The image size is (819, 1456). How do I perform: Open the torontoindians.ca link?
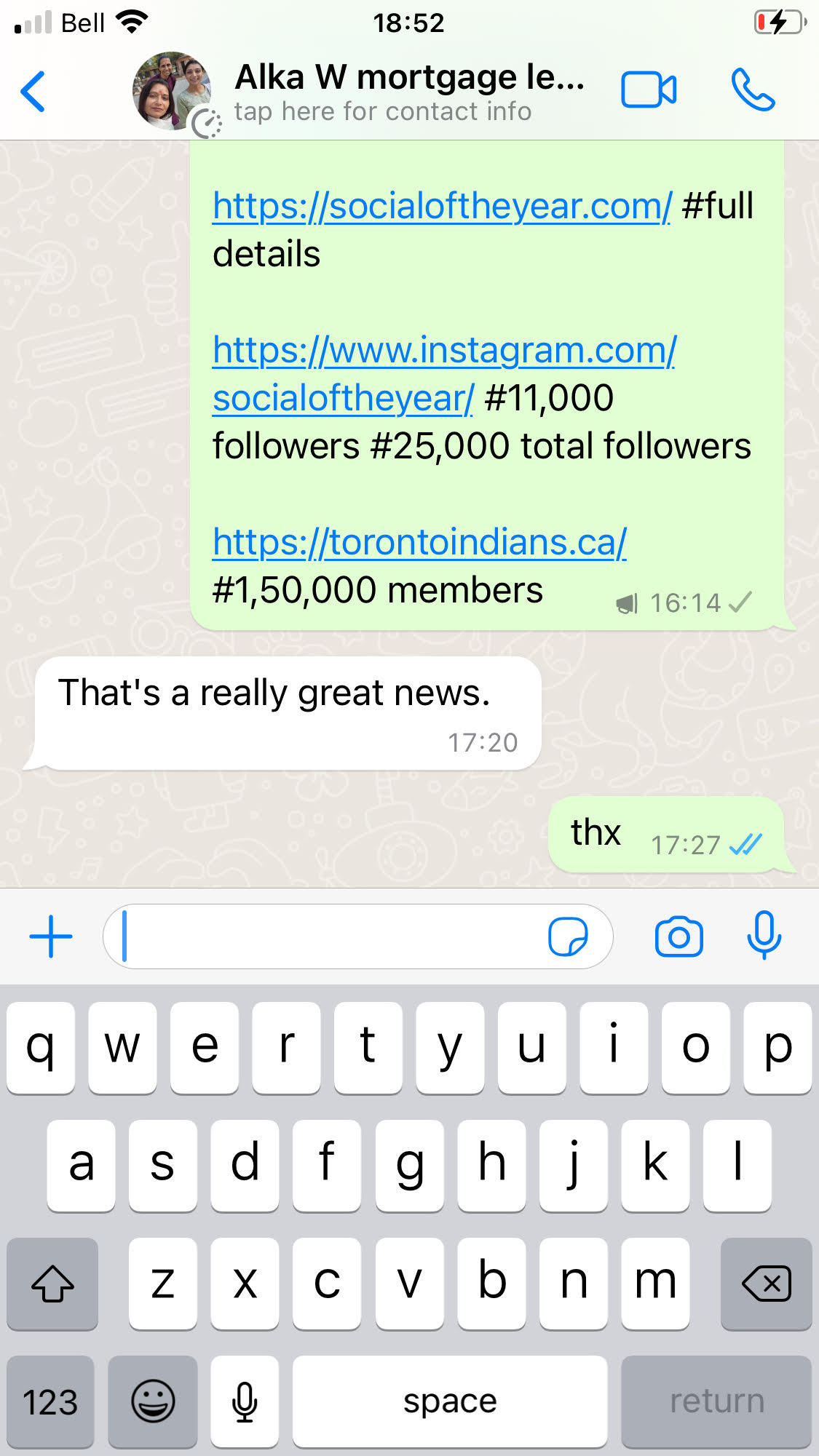point(419,542)
